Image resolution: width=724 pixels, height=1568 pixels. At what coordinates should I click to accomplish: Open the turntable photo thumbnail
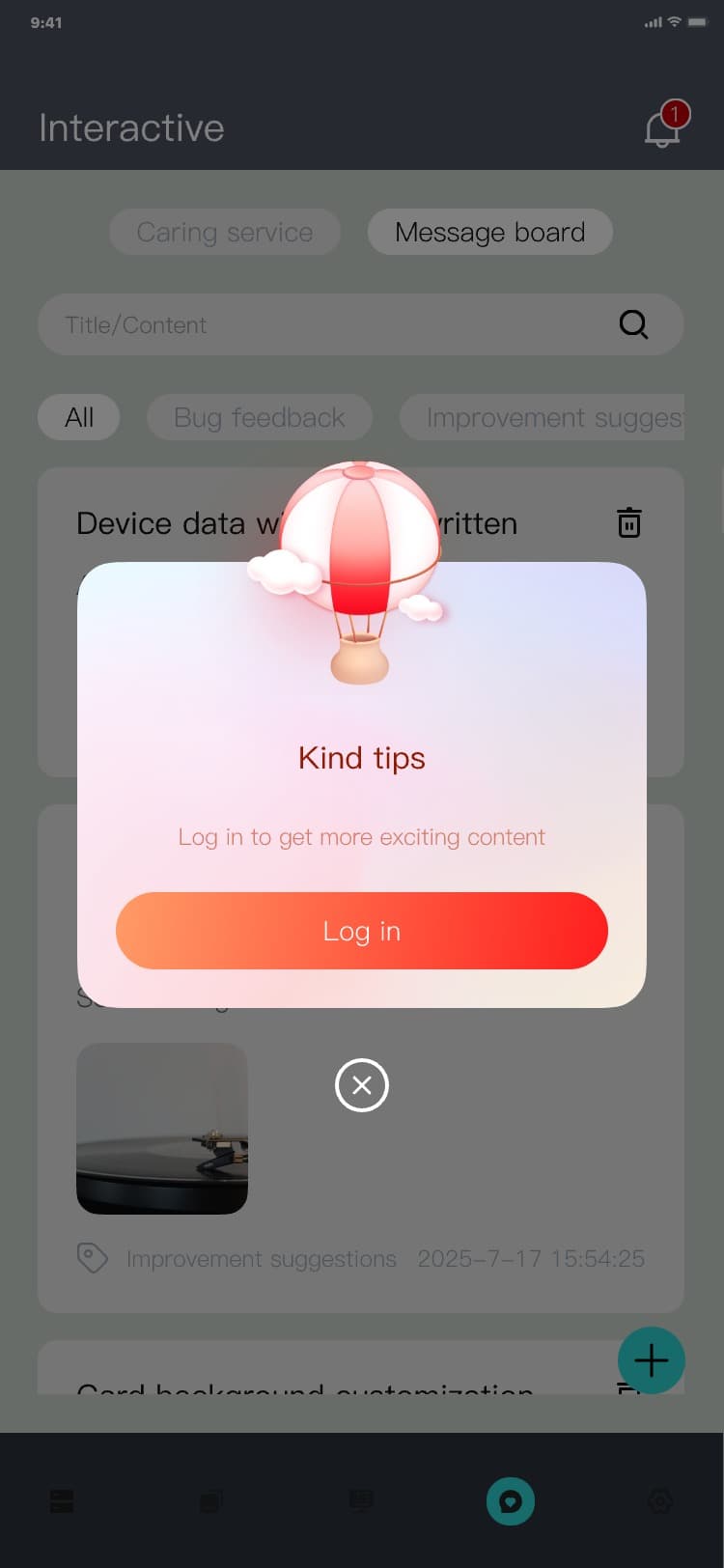162,1128
